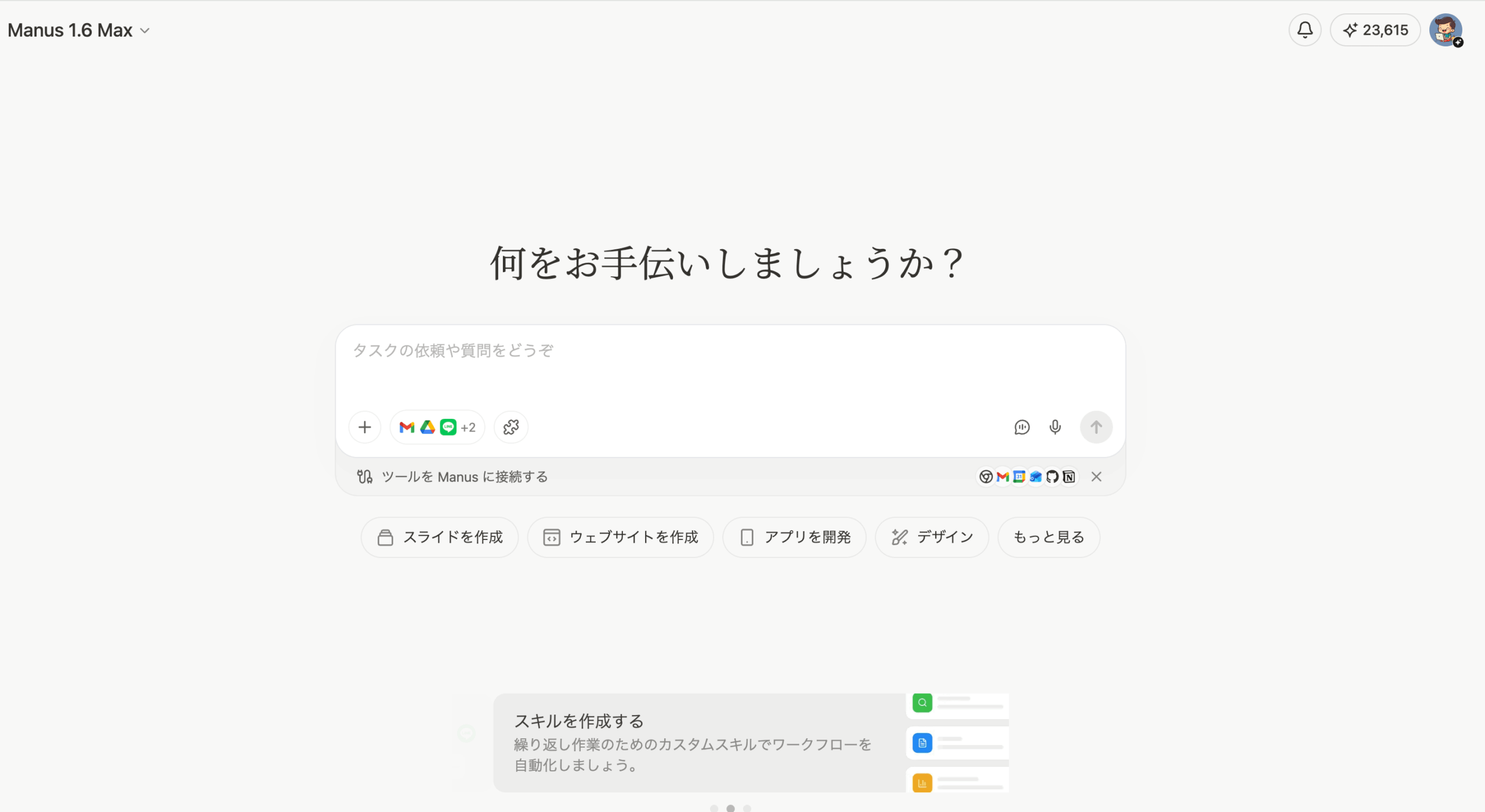Viewport: 1485px width, 812px height.
Task: Focus the task request input field
Action: click(730, 365)
